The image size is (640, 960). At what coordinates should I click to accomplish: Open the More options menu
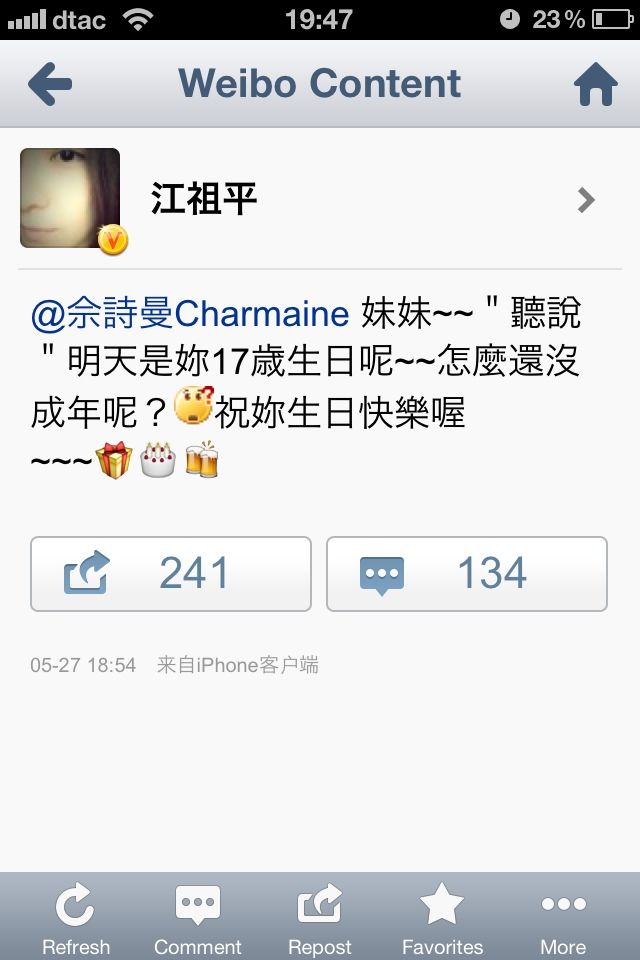(x=563, y=918)
